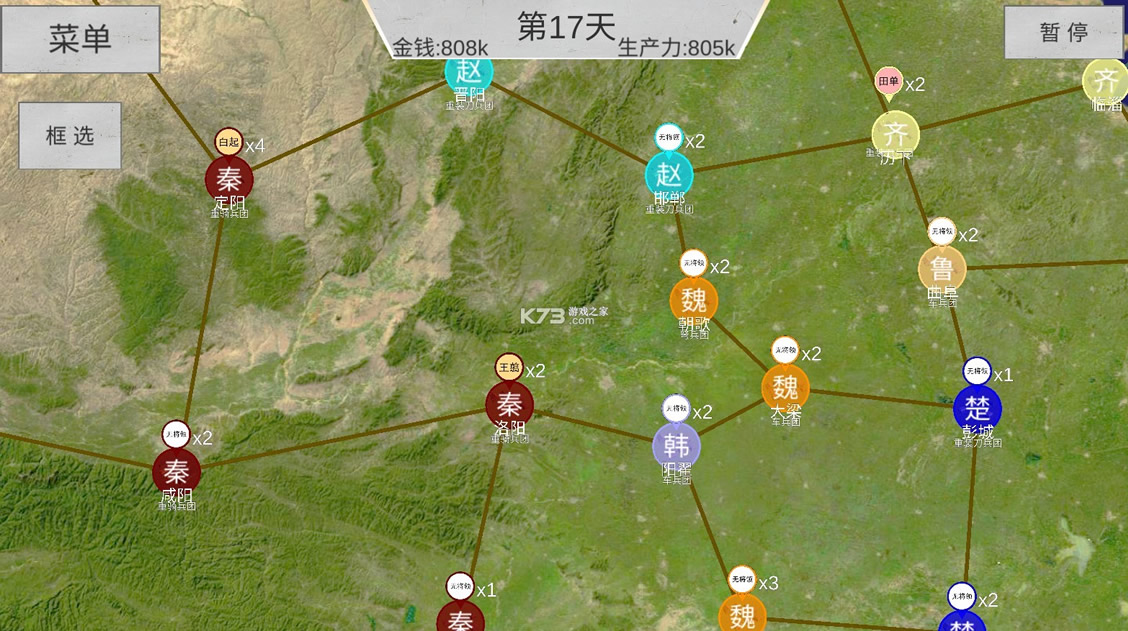Viewport: 1128px width, 631px height.
Task: Select the Qin city 洛阳 node
Action: click(x=509, y=405)
